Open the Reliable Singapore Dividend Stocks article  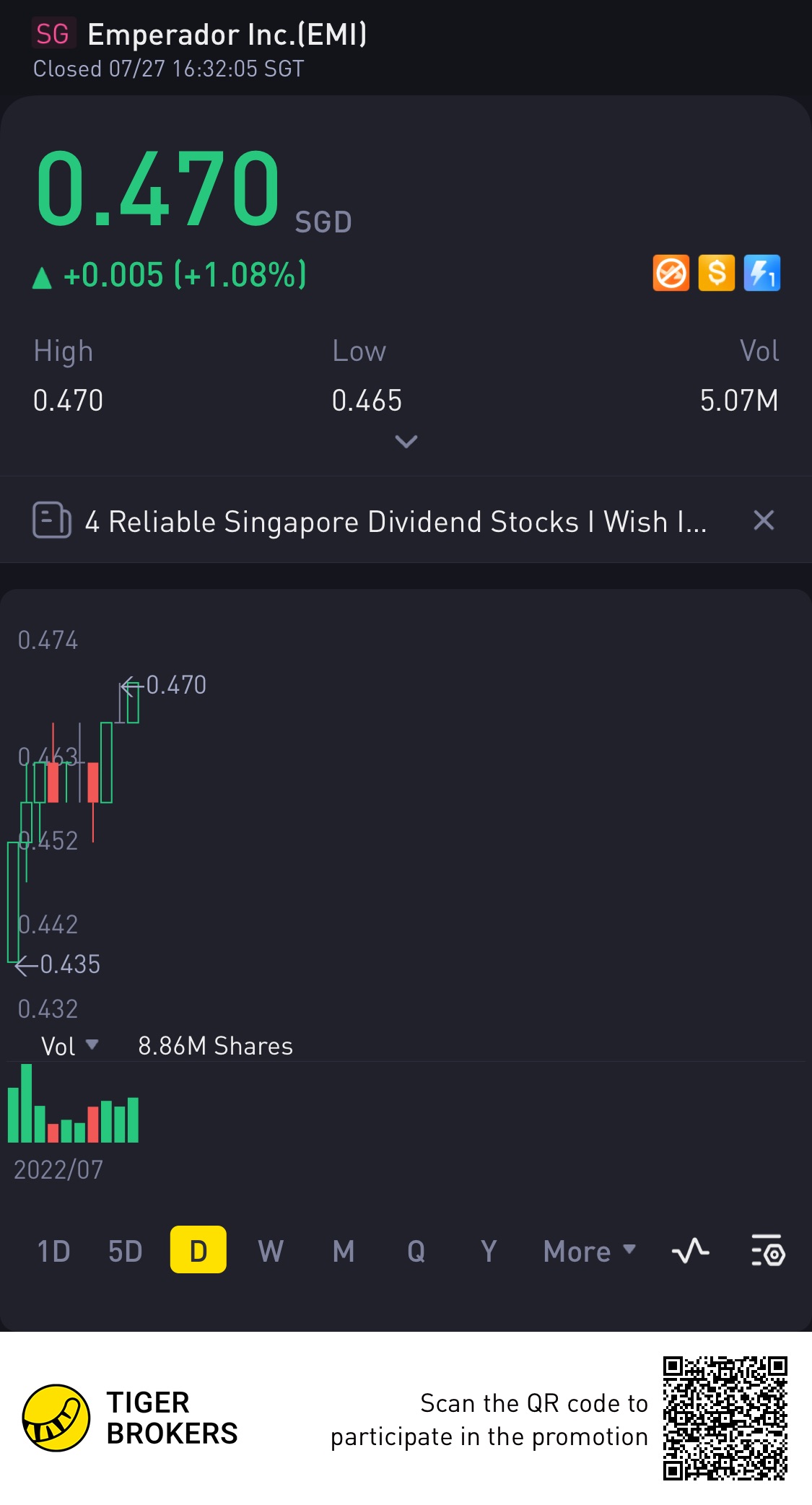395,521
